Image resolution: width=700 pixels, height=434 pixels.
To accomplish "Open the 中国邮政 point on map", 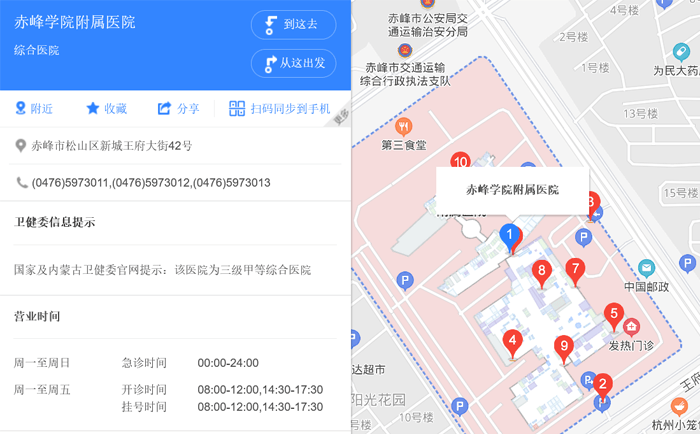I will (646, 268).
